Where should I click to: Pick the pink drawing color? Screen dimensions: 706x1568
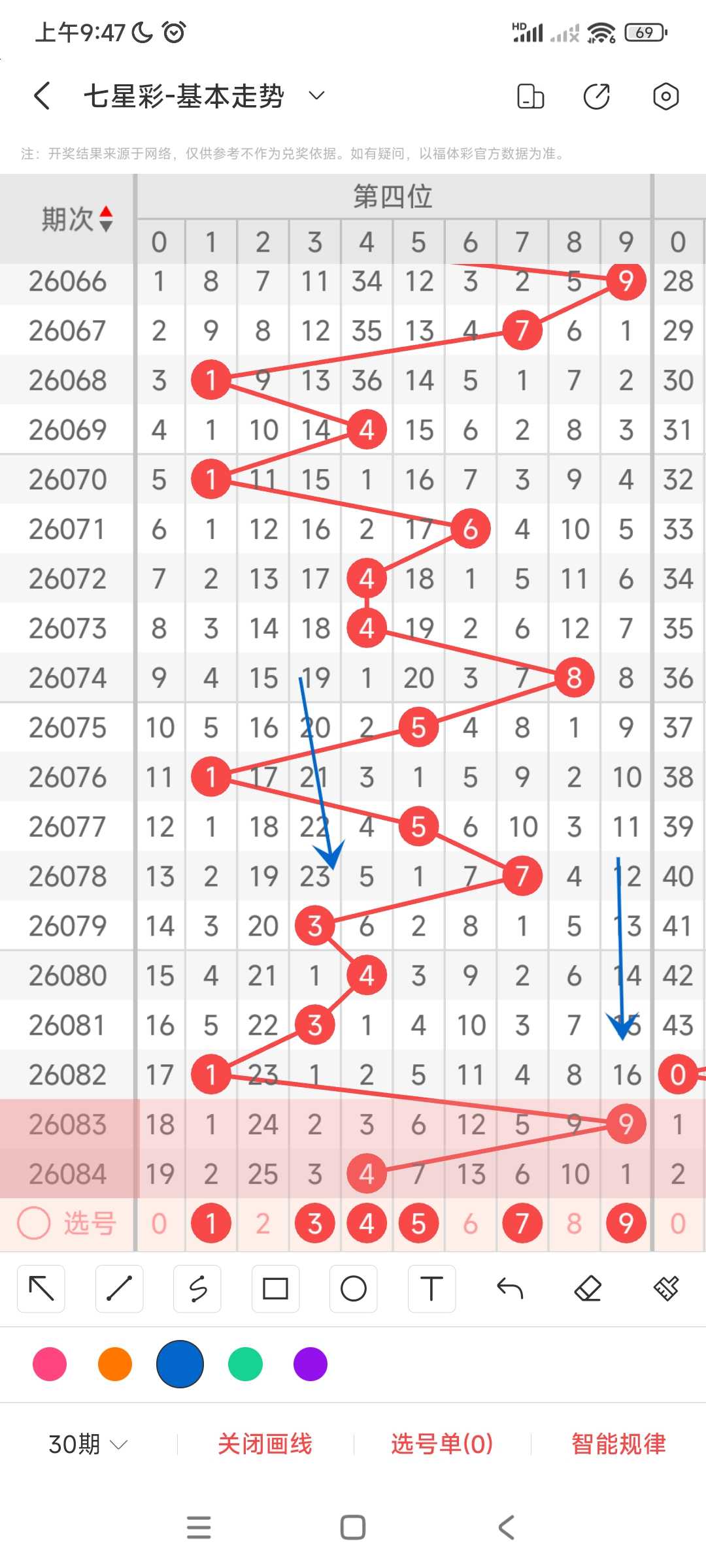[50, 1364]
